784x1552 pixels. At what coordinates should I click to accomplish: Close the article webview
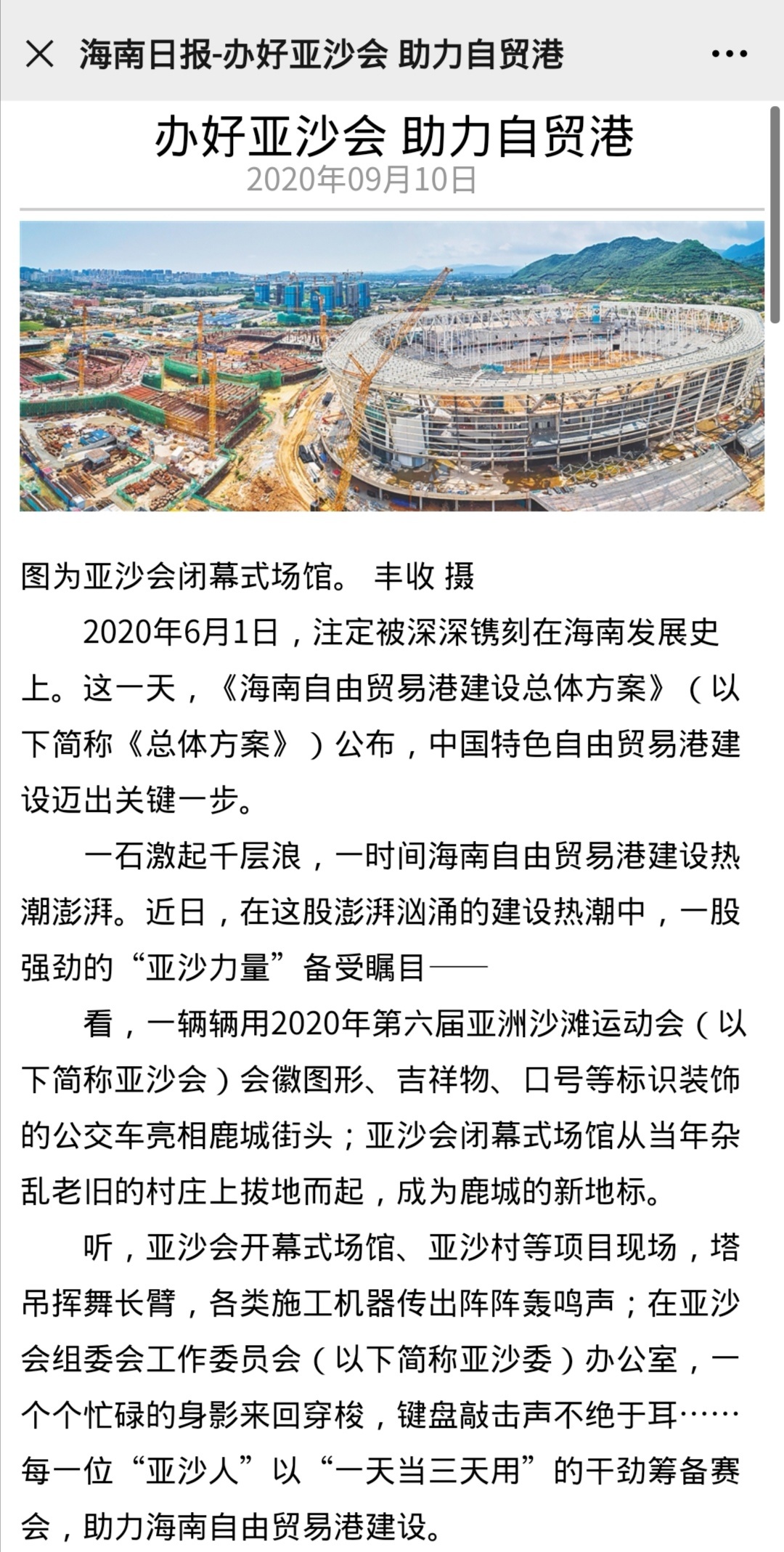point(39,54)
